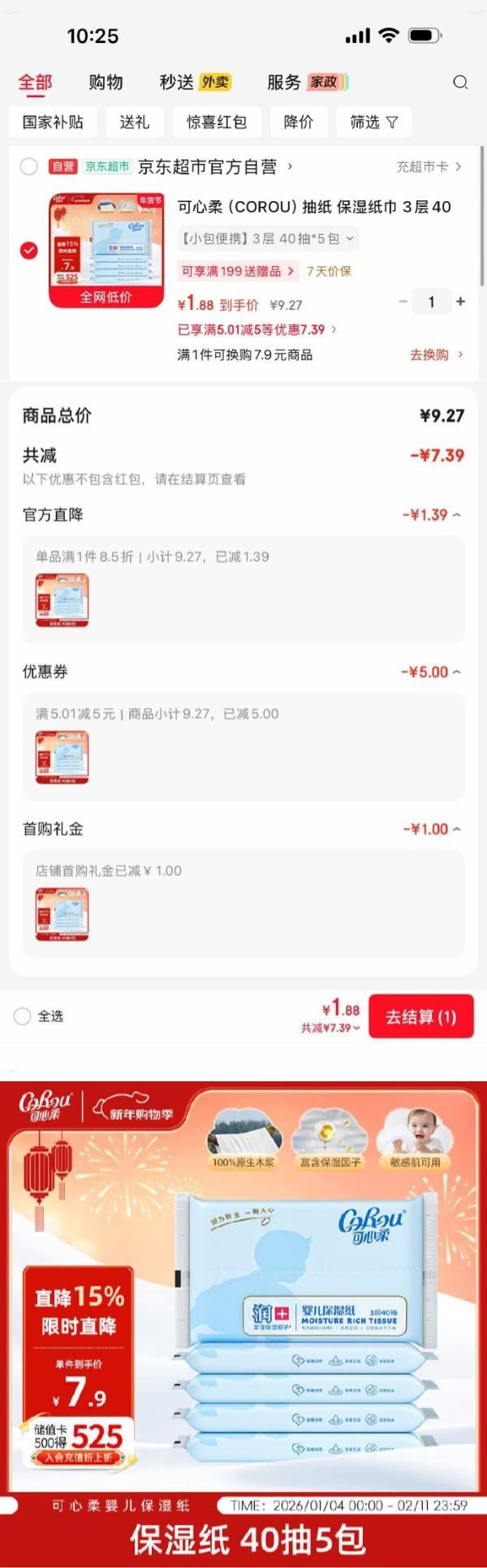Select the 惊喜红包 filter chip
This screenshot has width=487, height=1568.
click(216, 122)
